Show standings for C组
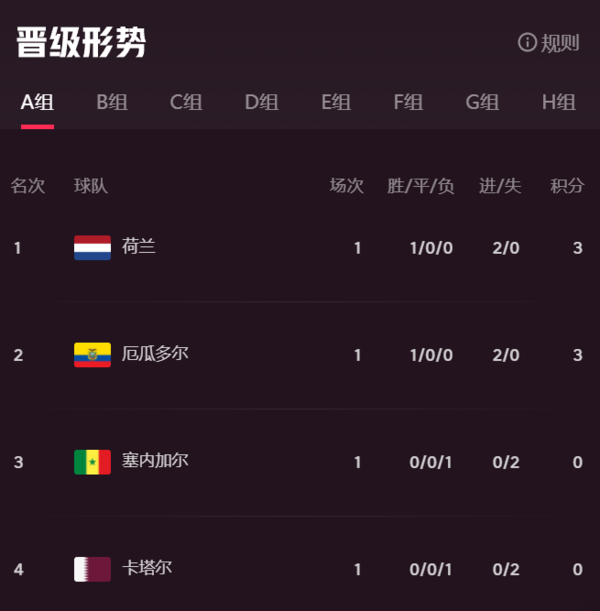The image size is (600, 611). 186,102
